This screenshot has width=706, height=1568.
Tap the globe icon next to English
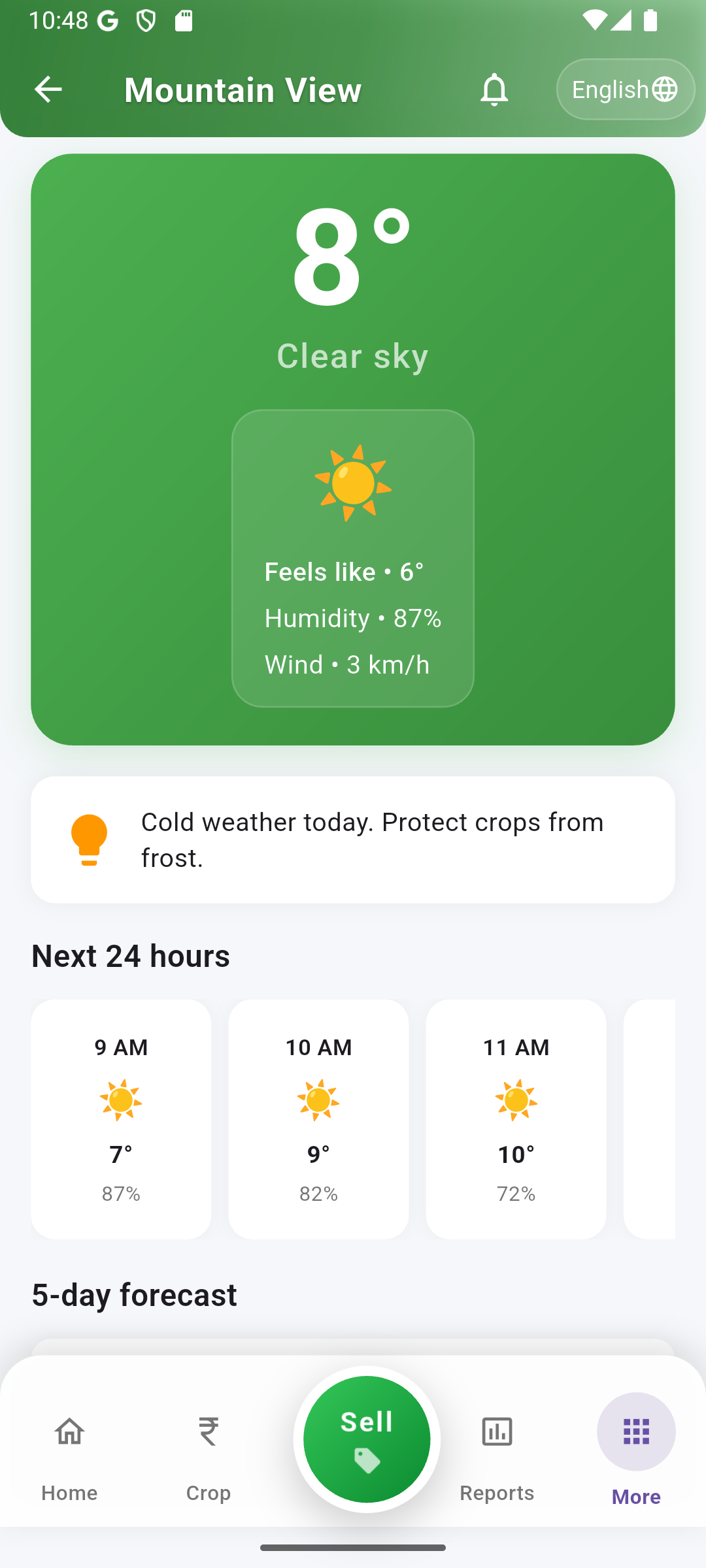point(666,90)
